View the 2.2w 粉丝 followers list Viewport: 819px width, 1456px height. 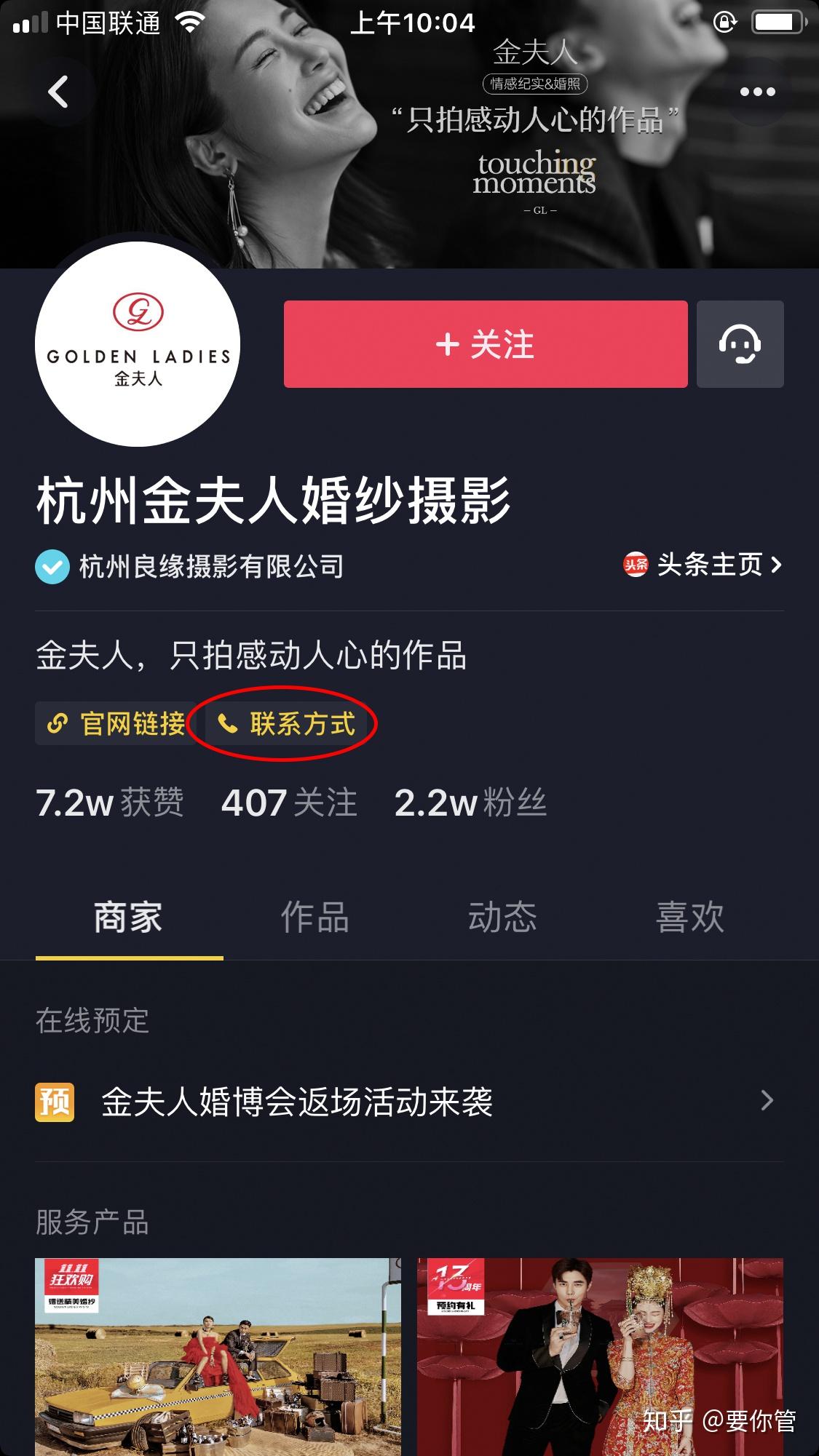[470, 803]
